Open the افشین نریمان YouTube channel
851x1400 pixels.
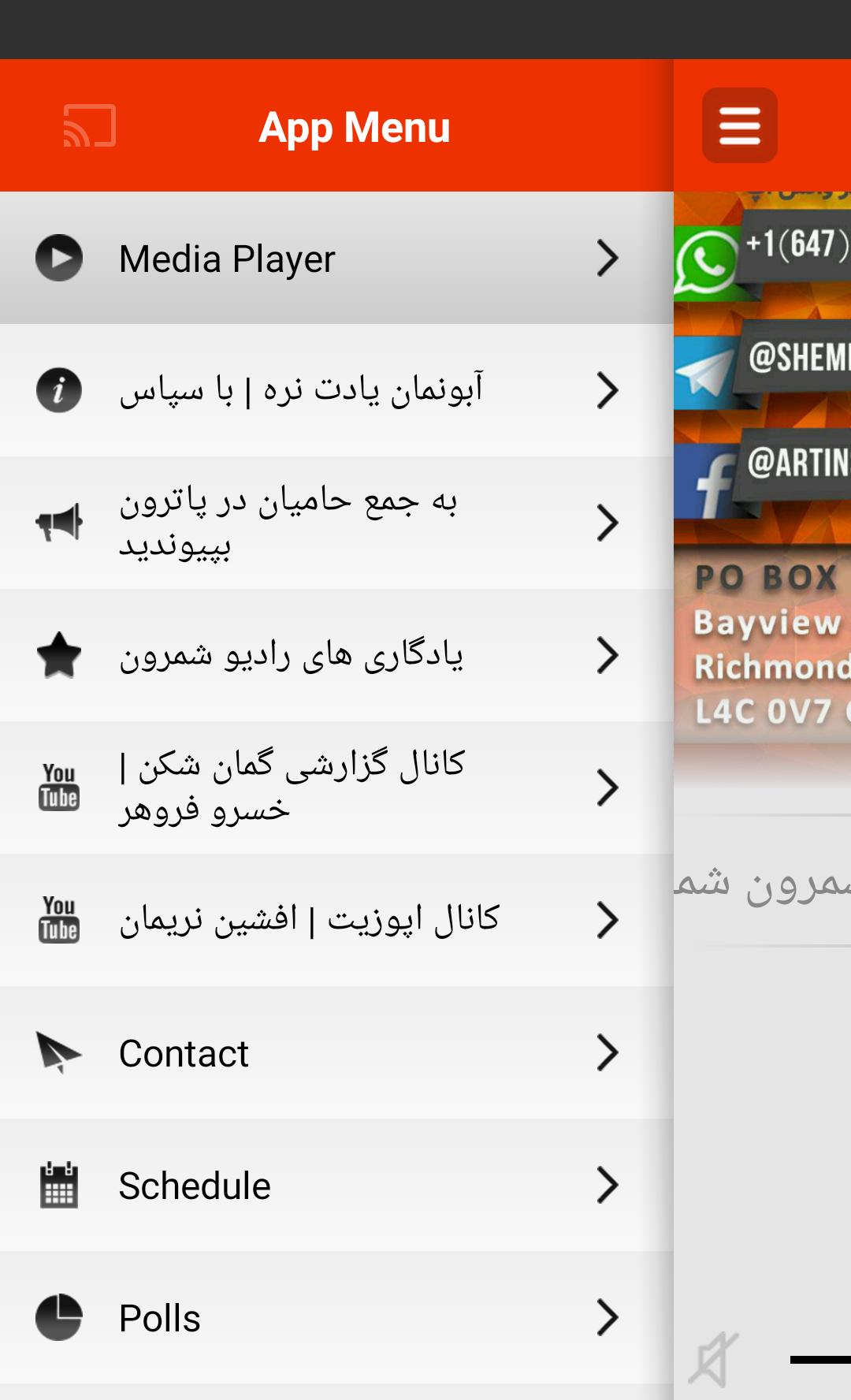tap(336, 920)
